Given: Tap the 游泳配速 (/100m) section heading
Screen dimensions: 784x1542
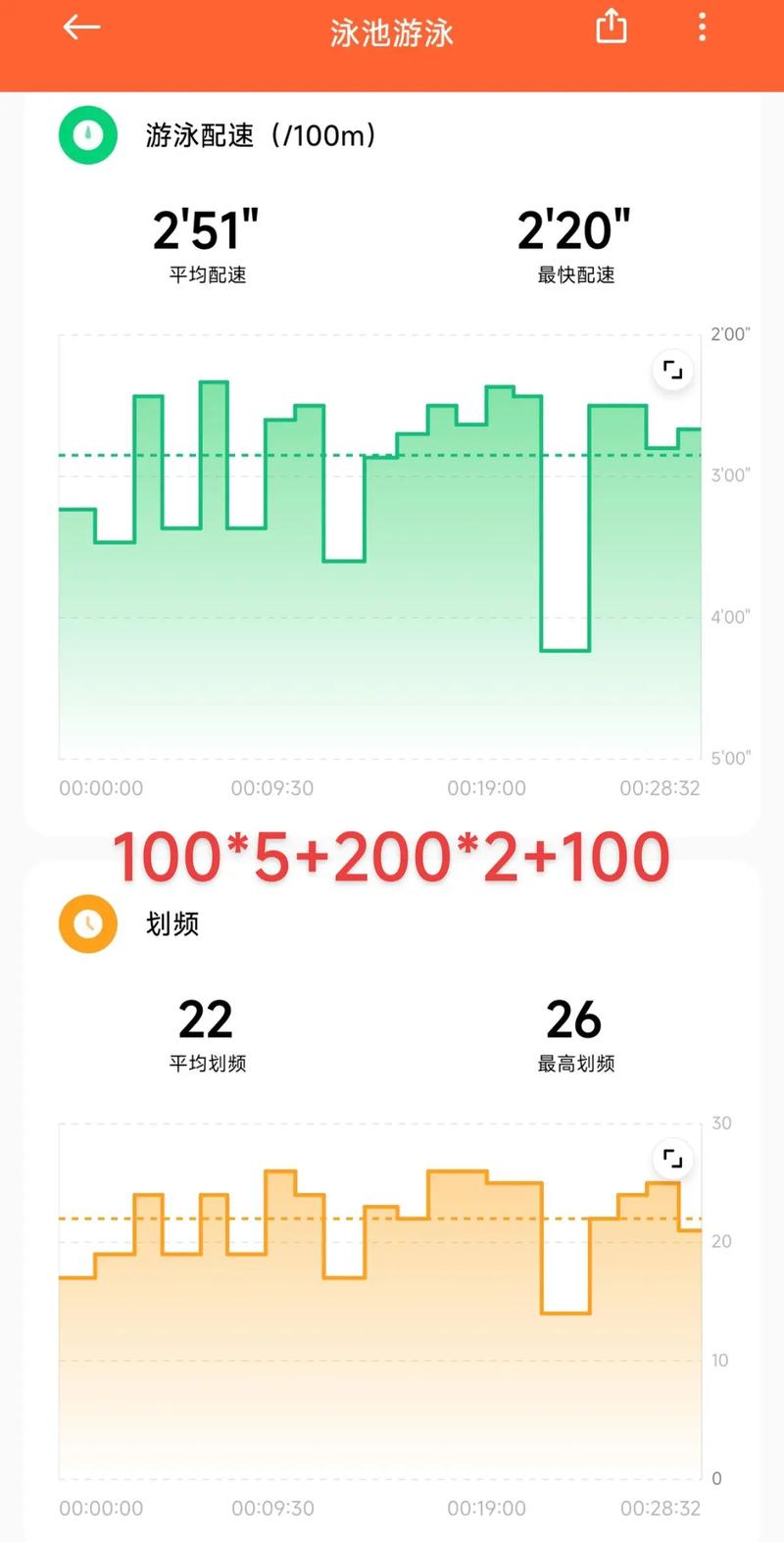Looking at the screenshot, I should [259, 135].
